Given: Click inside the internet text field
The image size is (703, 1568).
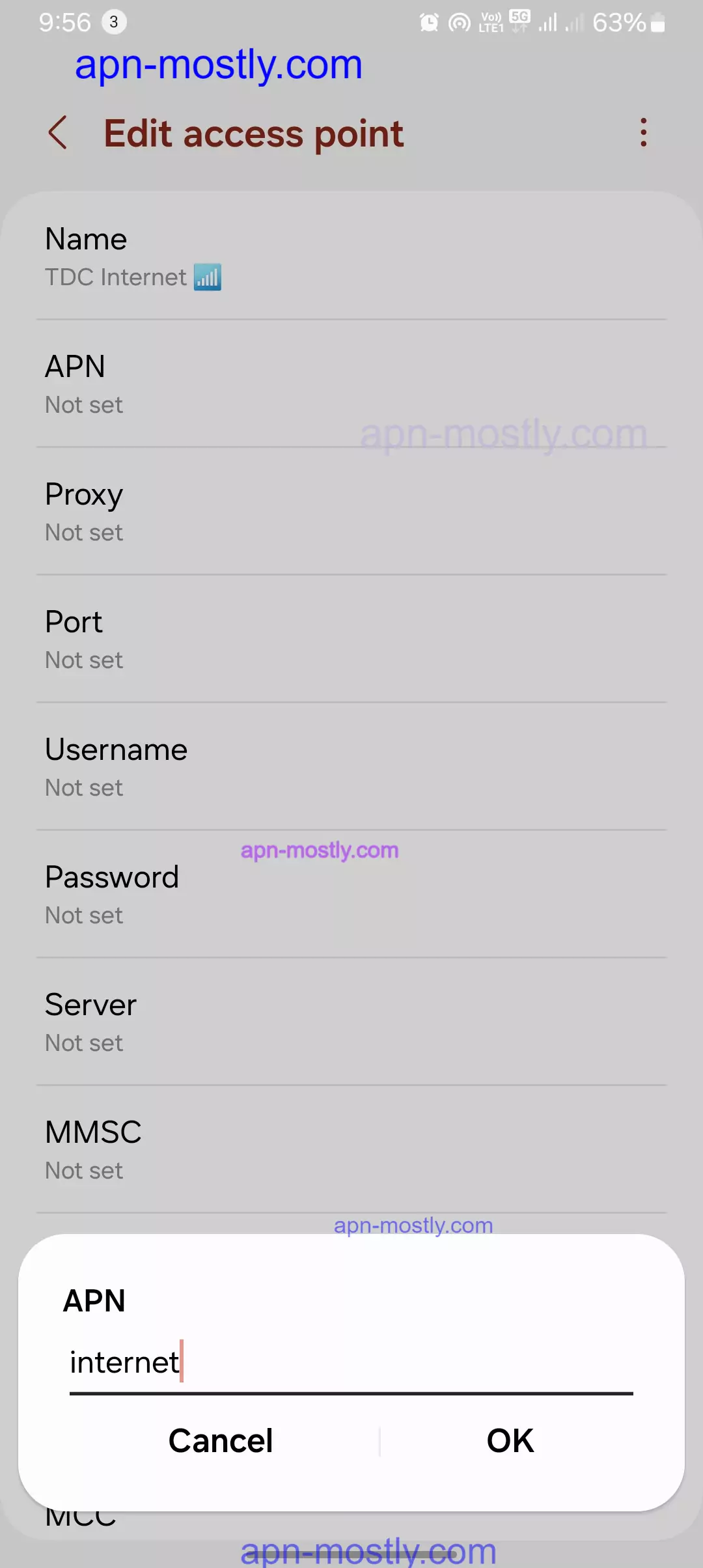Looking at the screenshot, I should click(260, 1361).
